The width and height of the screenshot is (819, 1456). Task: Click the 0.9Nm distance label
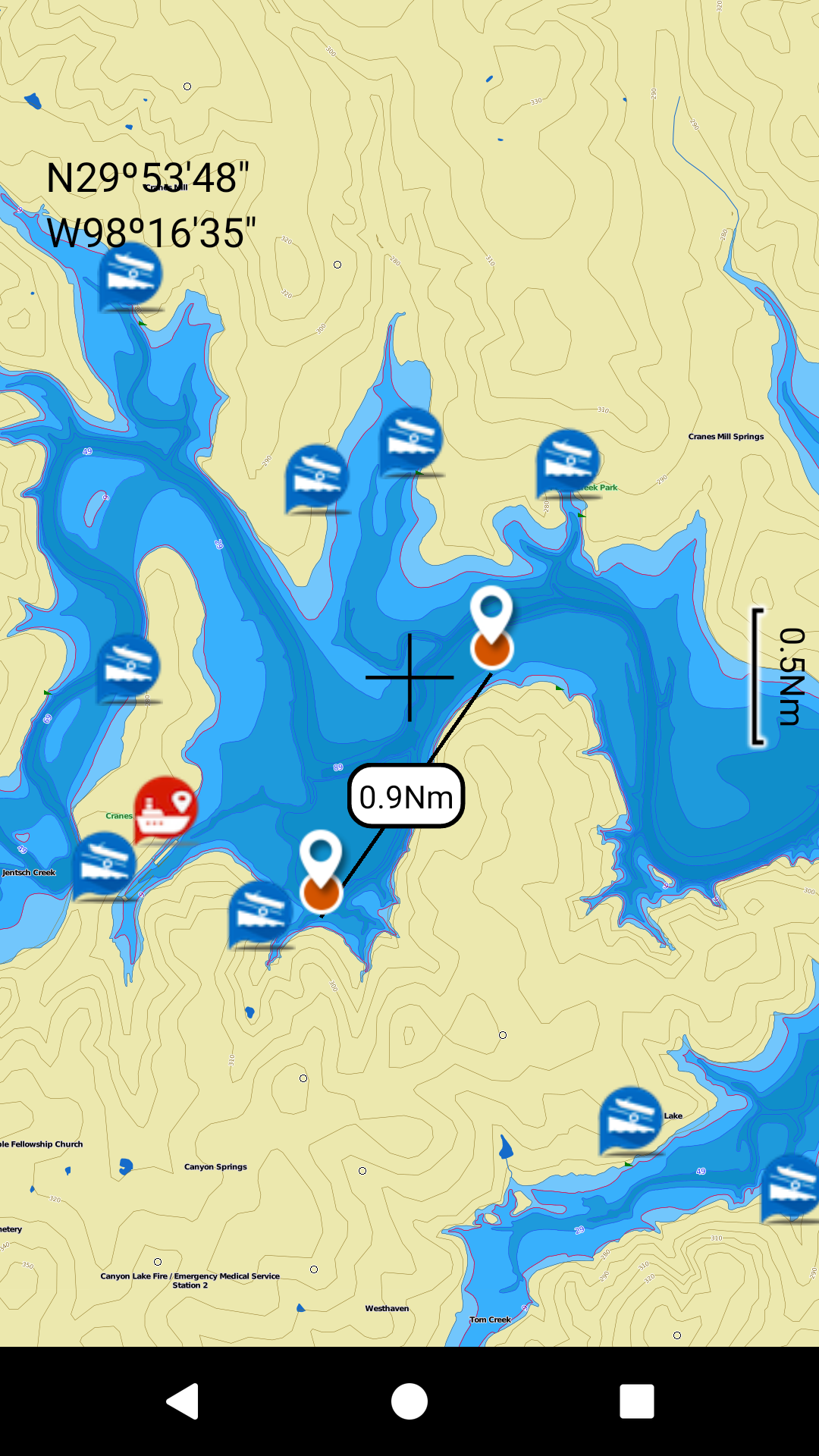coord(403,796)
